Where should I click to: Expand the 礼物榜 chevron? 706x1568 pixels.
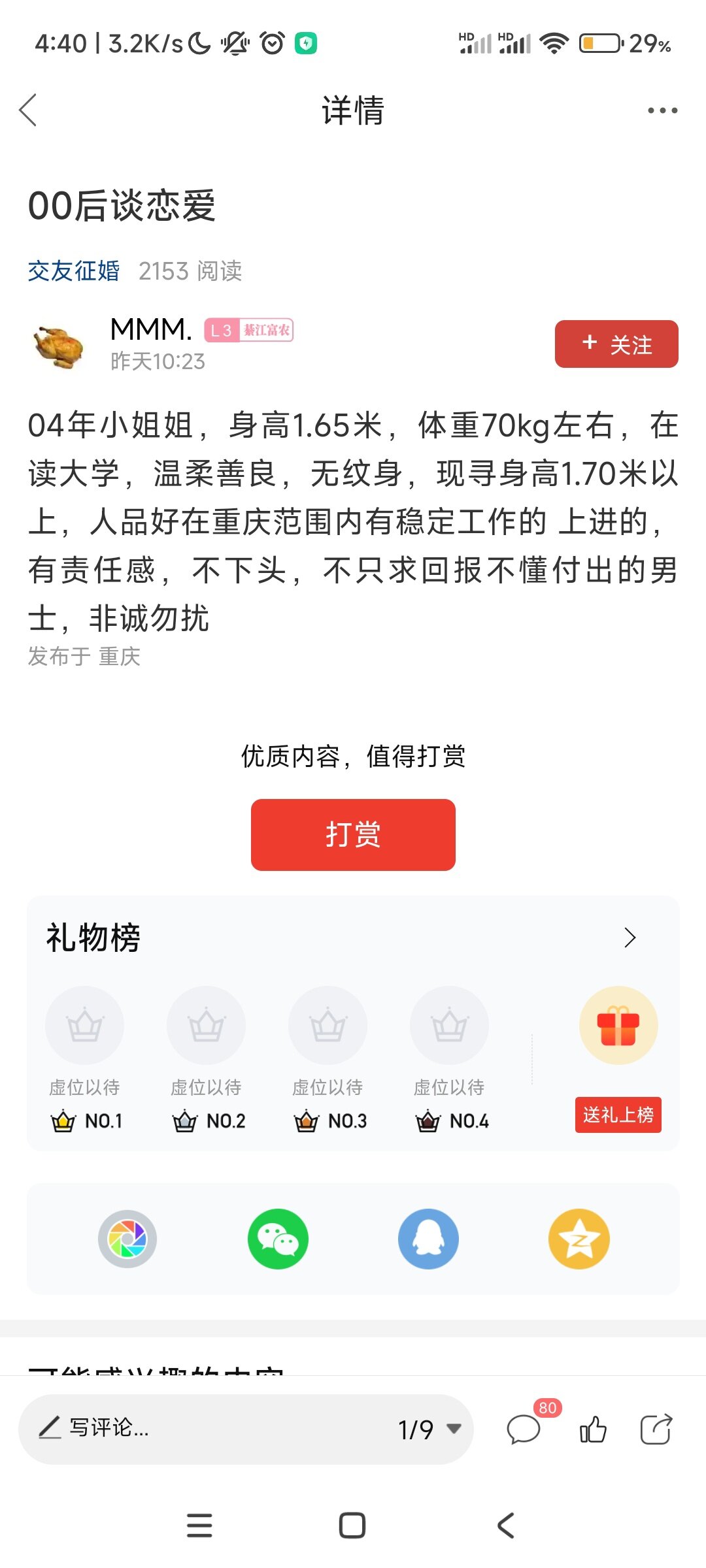(x=630, y=938)
